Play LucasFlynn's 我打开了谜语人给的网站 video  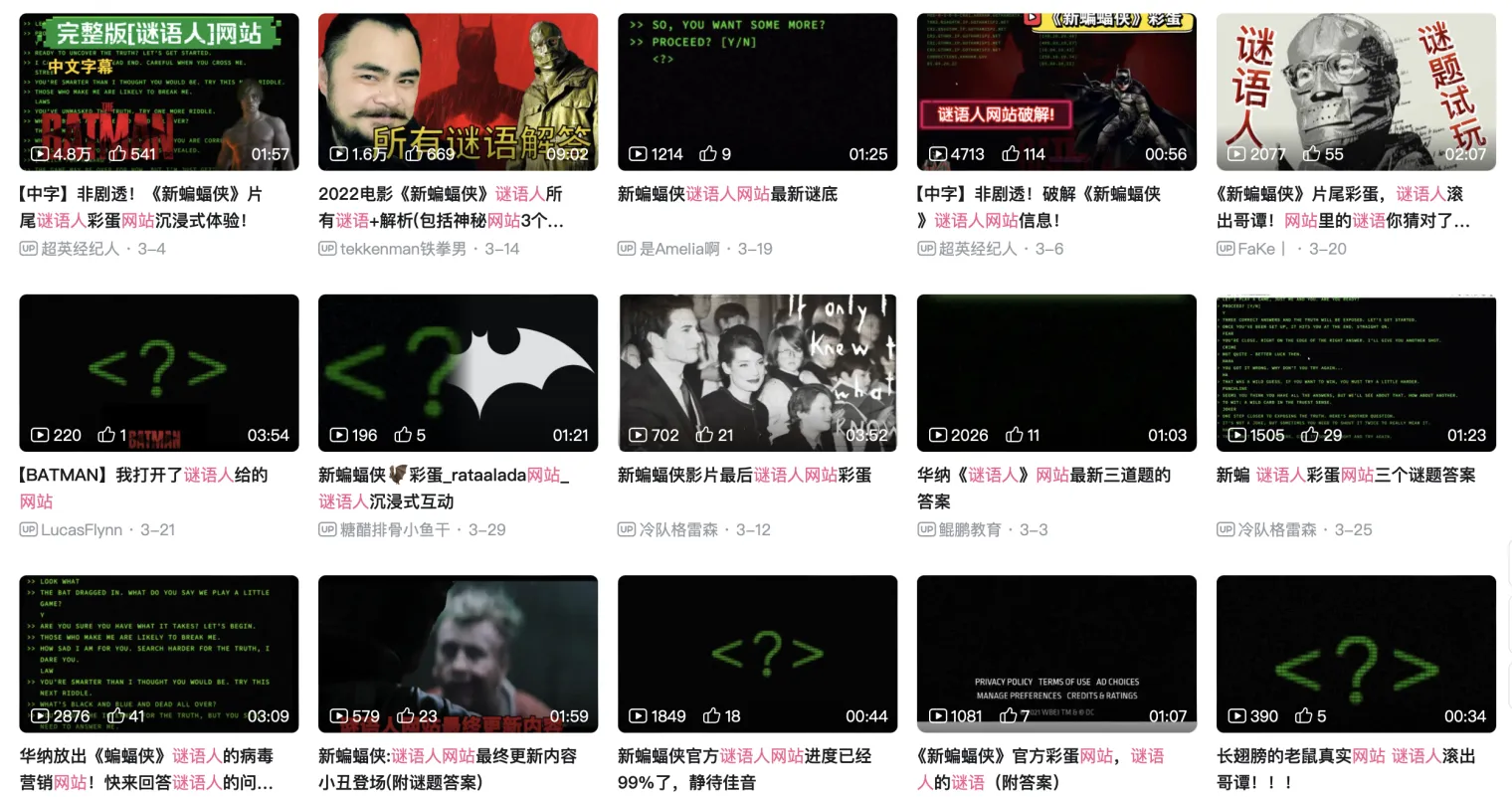(x=159, y=372)
